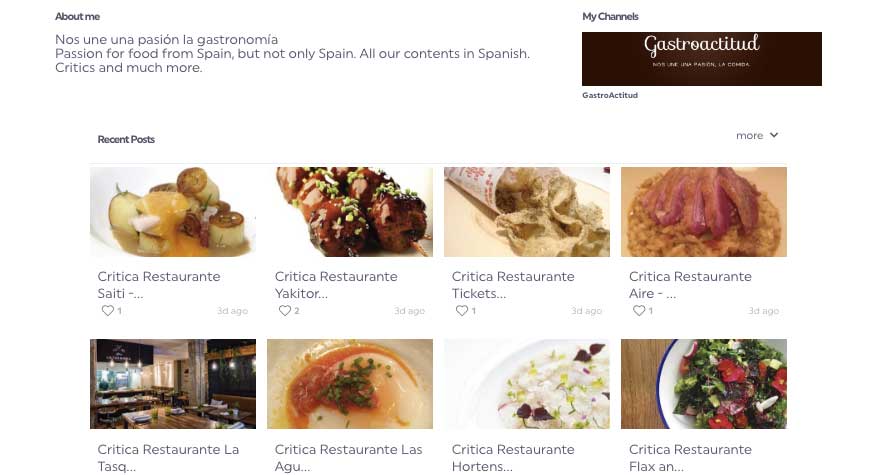Viewport: 872px width, 475px height.
Task: Open the GastroActitud channel banner
Action: coord(701,58)
